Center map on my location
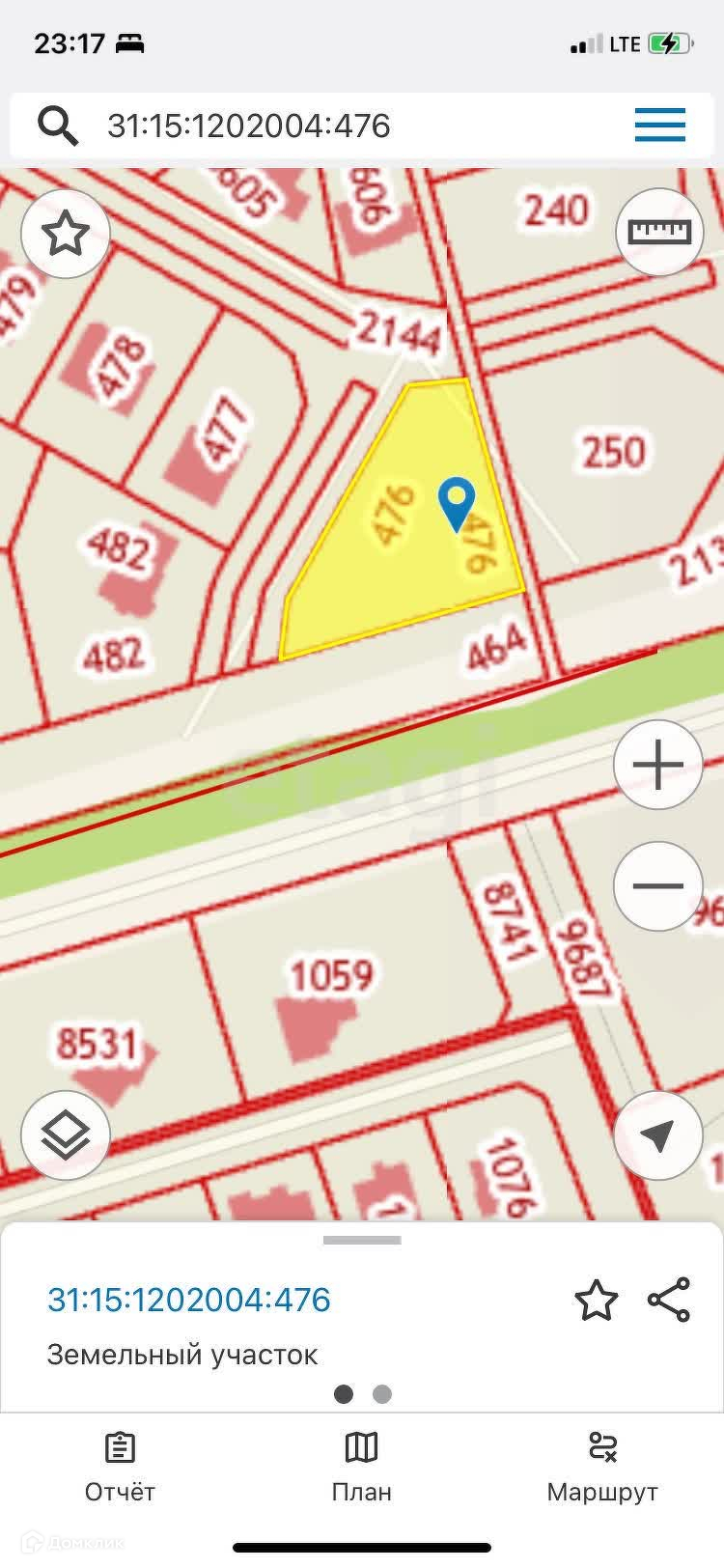Viewport: 724px width, 1568px height. 658,1136
